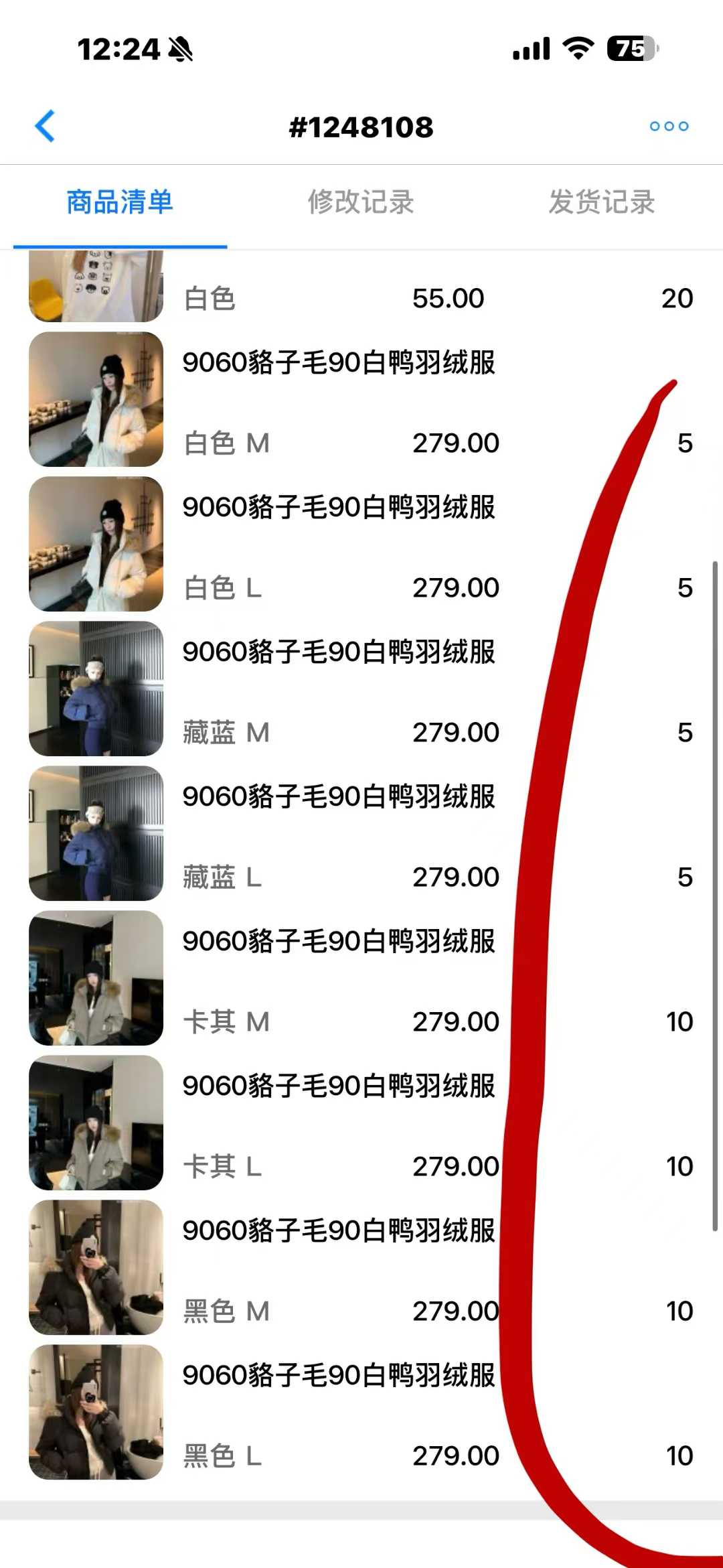Open the 藏蓝 M down jacket row
This screenshot has height=1568, width=723.
[x=339, y=690]
